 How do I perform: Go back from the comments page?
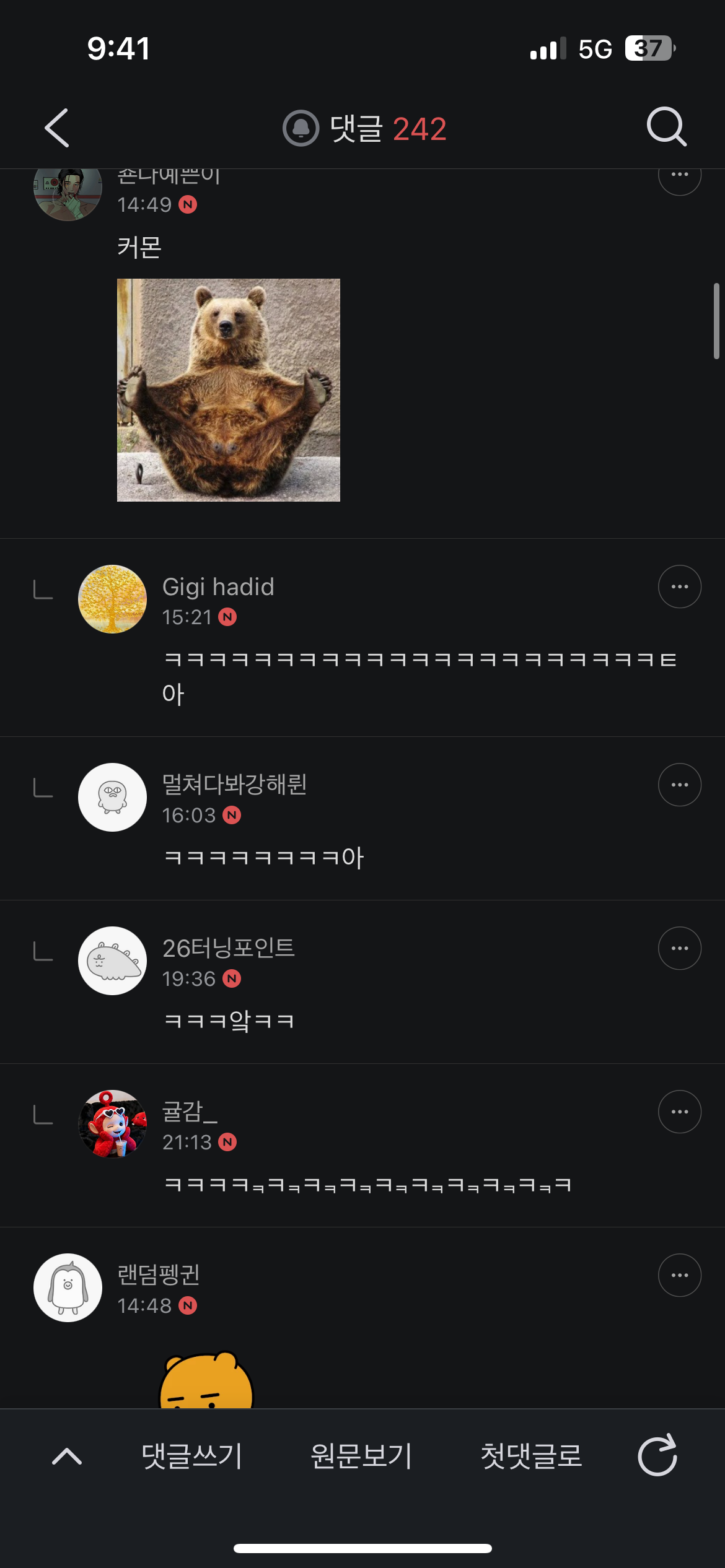tap(57, 128)
